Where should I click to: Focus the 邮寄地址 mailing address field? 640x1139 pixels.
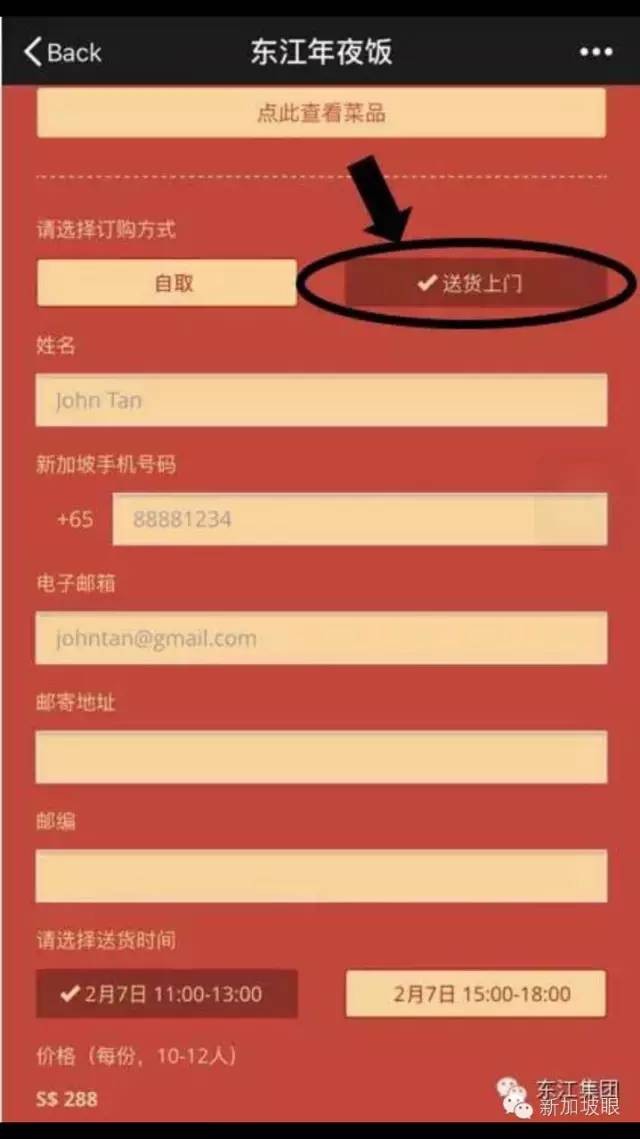[x=321, y=757]
